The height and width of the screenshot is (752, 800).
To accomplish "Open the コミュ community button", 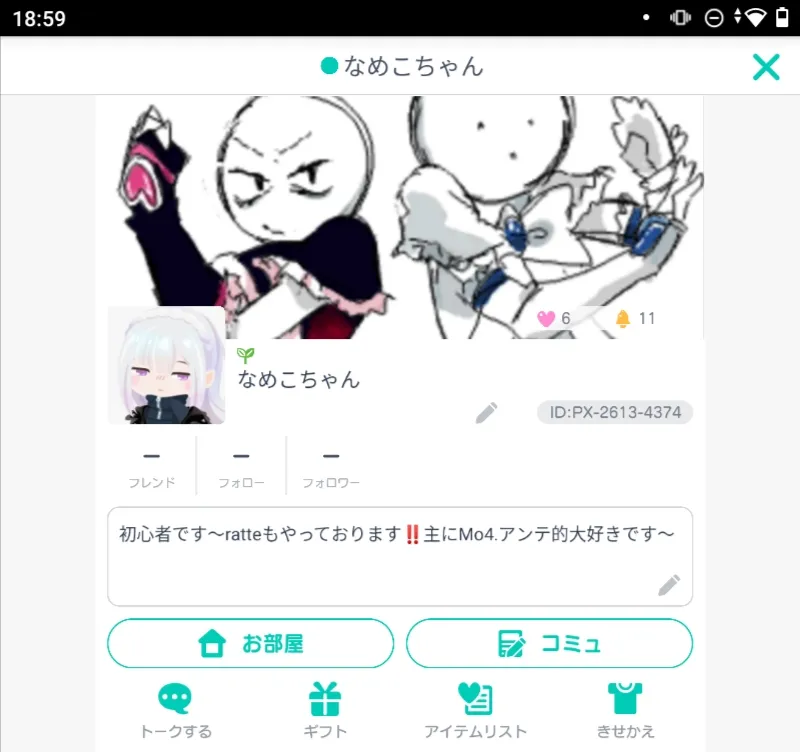I will click(x=549, y=643).
